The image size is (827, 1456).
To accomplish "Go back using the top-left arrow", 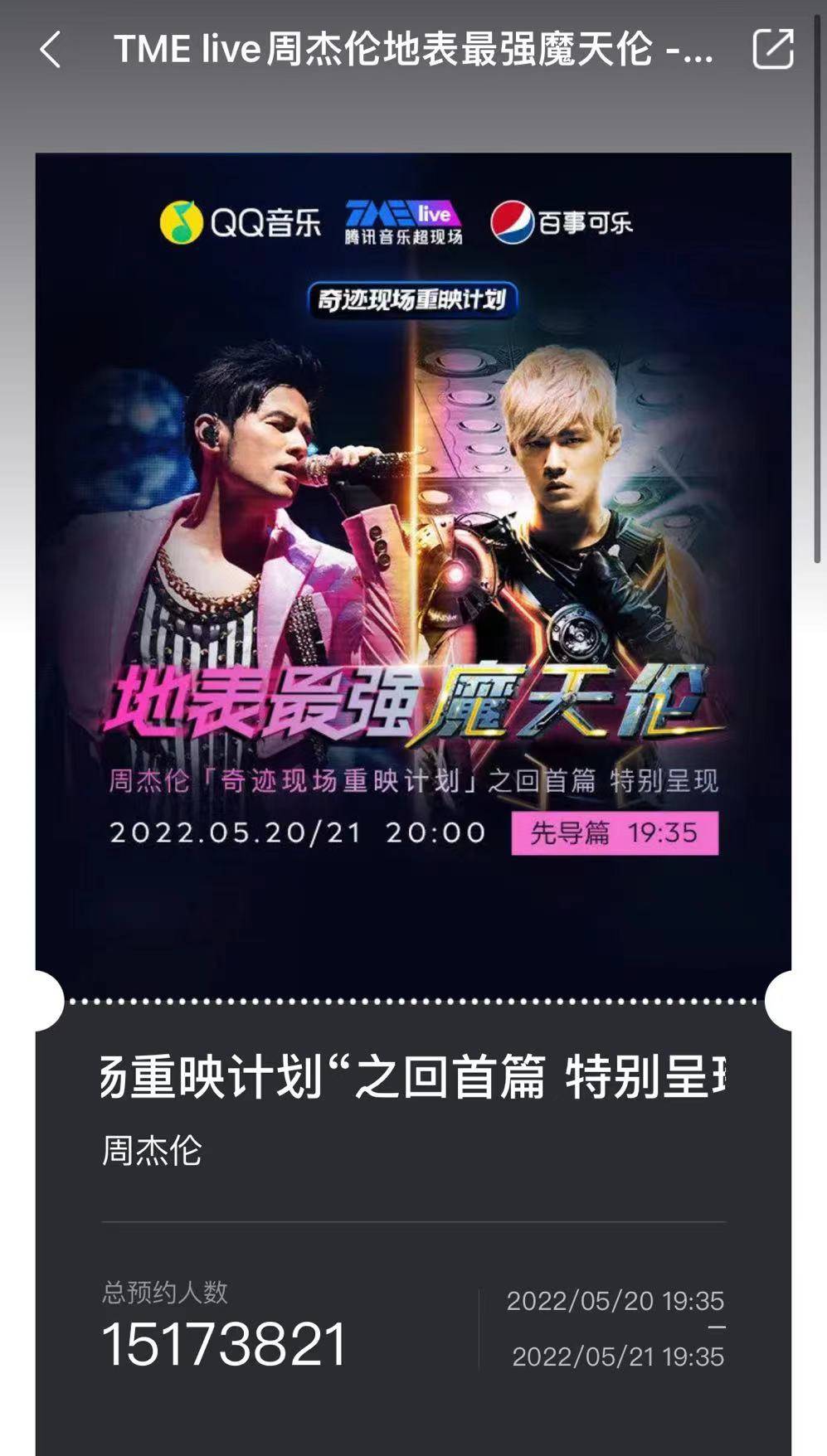I will point(51,50).
